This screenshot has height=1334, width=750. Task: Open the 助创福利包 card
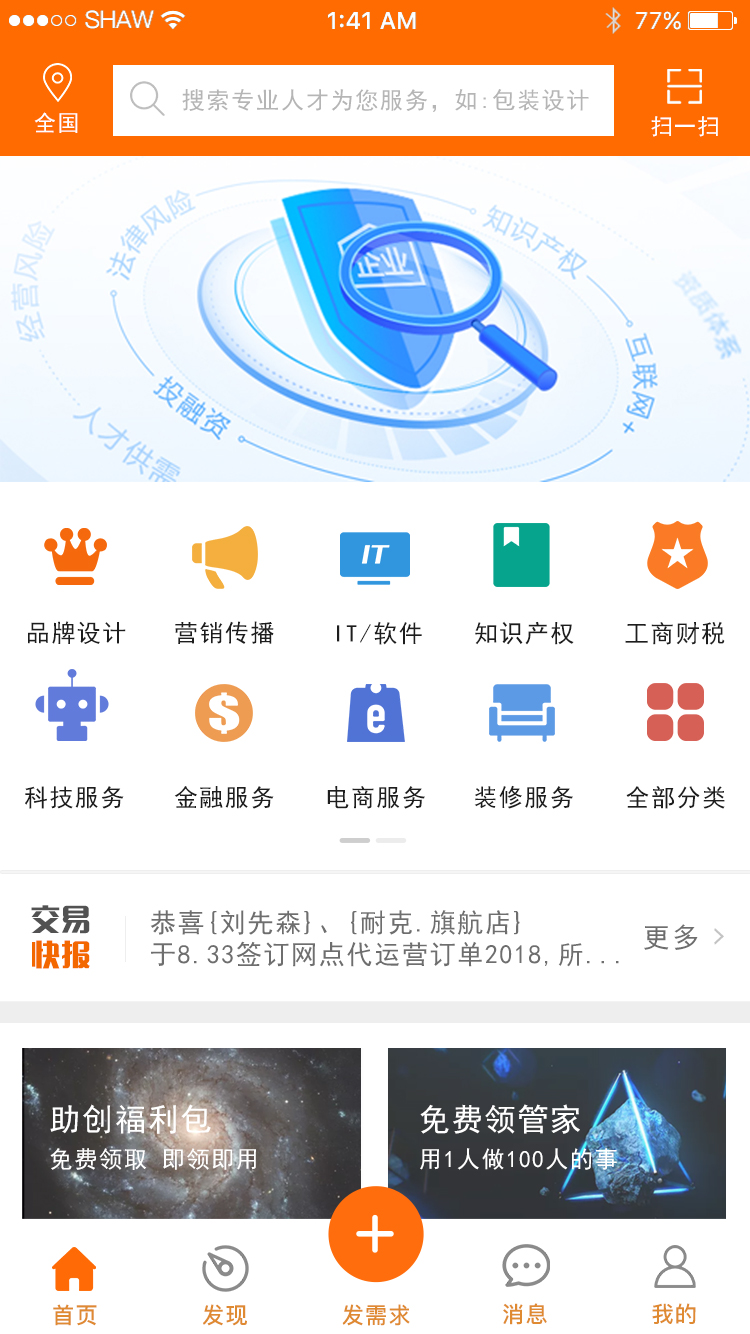click(x=191, y=1133)
